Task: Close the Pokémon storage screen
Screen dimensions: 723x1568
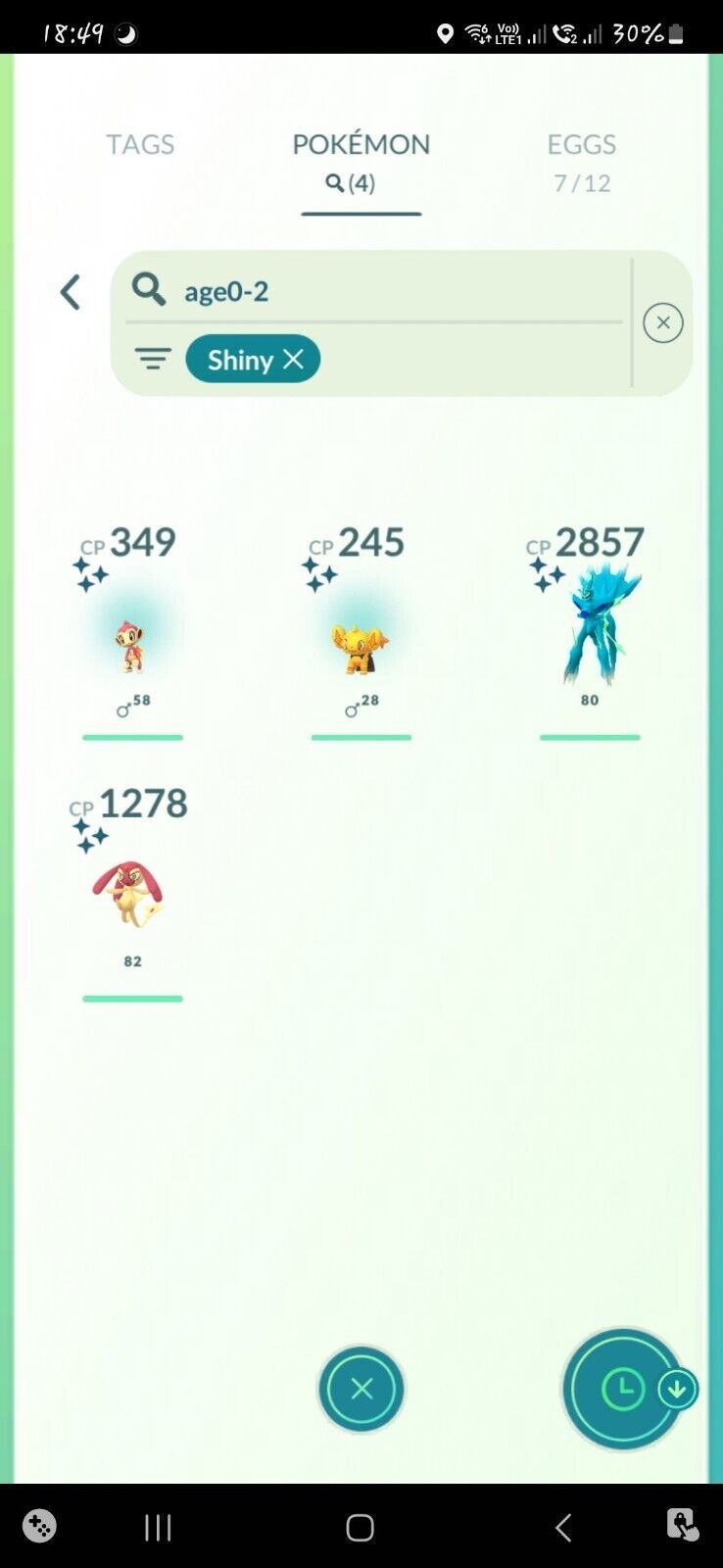Action: [x=361, y=1389]
